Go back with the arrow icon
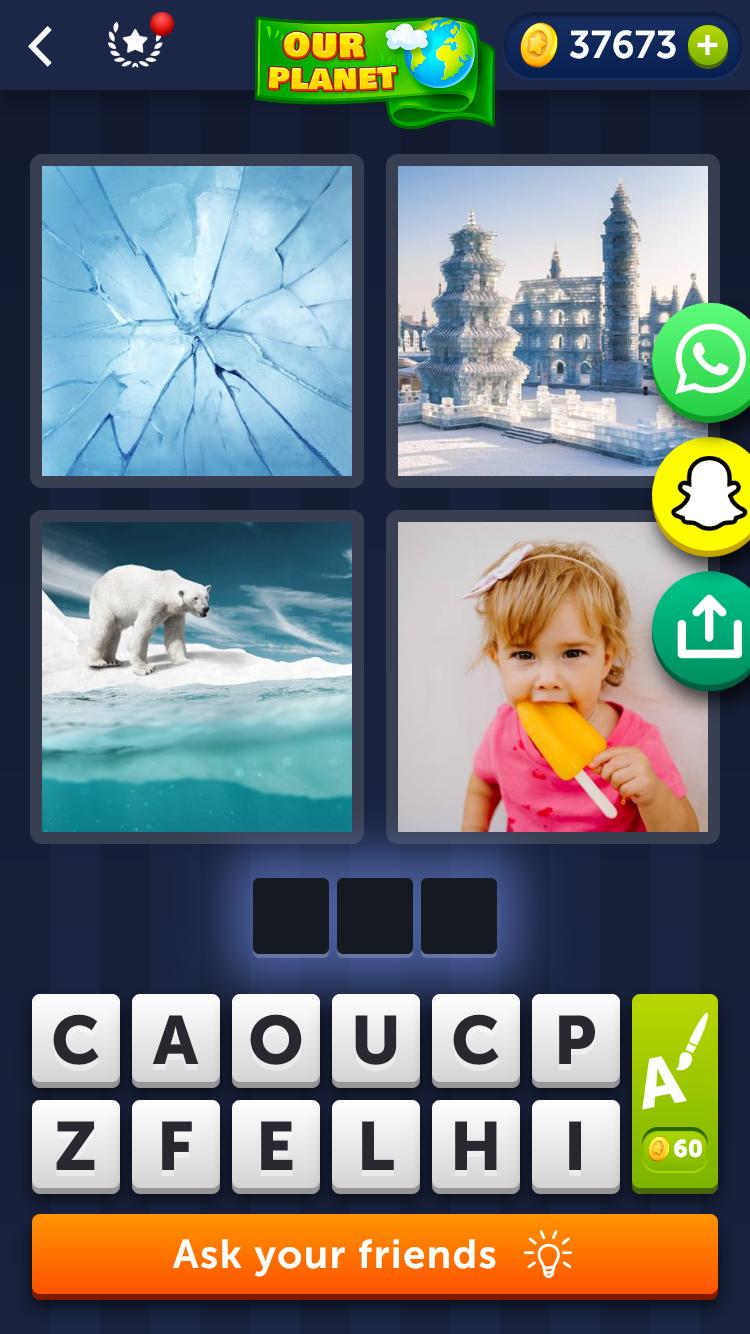Image resolution: width=750 pixels, height=1334 pixels. click(40, 47)
